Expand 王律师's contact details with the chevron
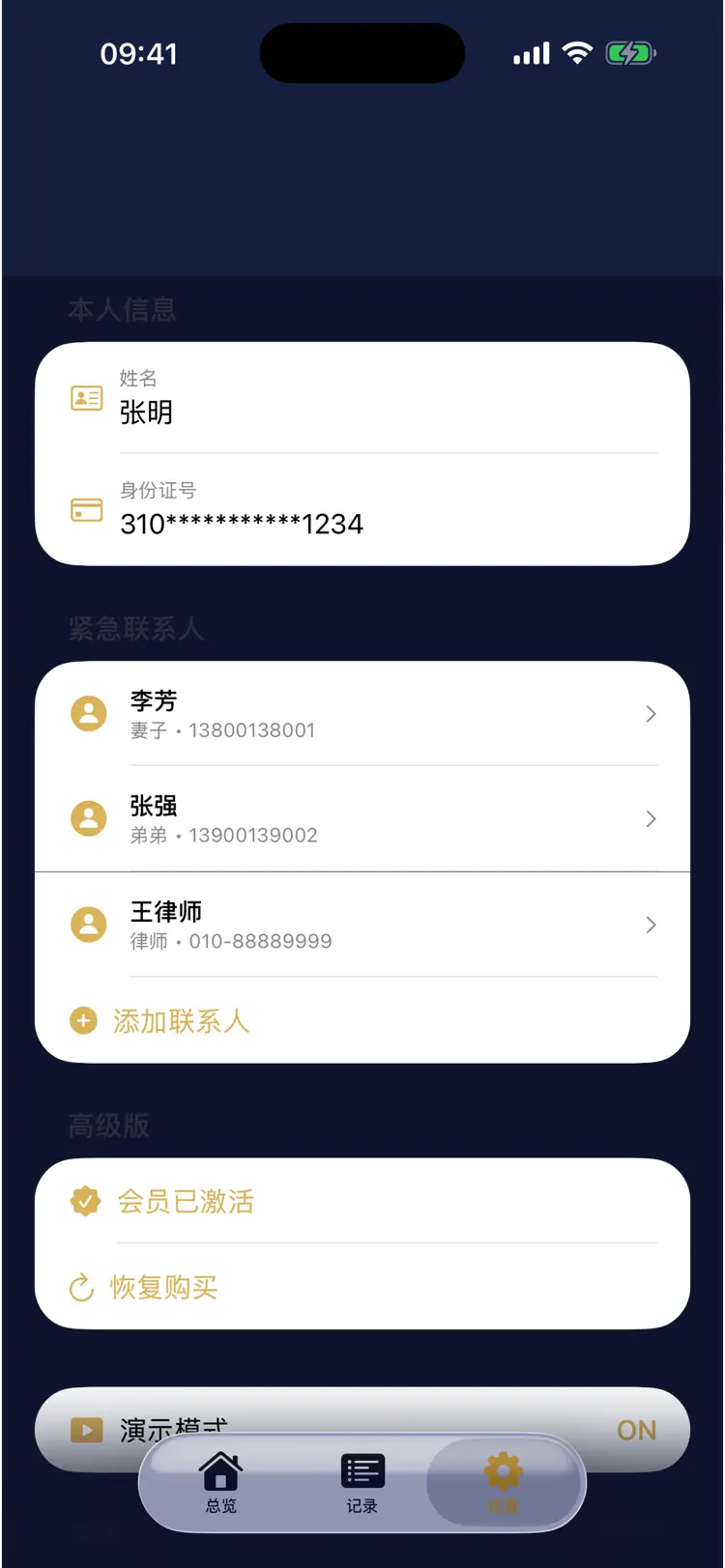 pyautogui.click(x=651, y=924)
